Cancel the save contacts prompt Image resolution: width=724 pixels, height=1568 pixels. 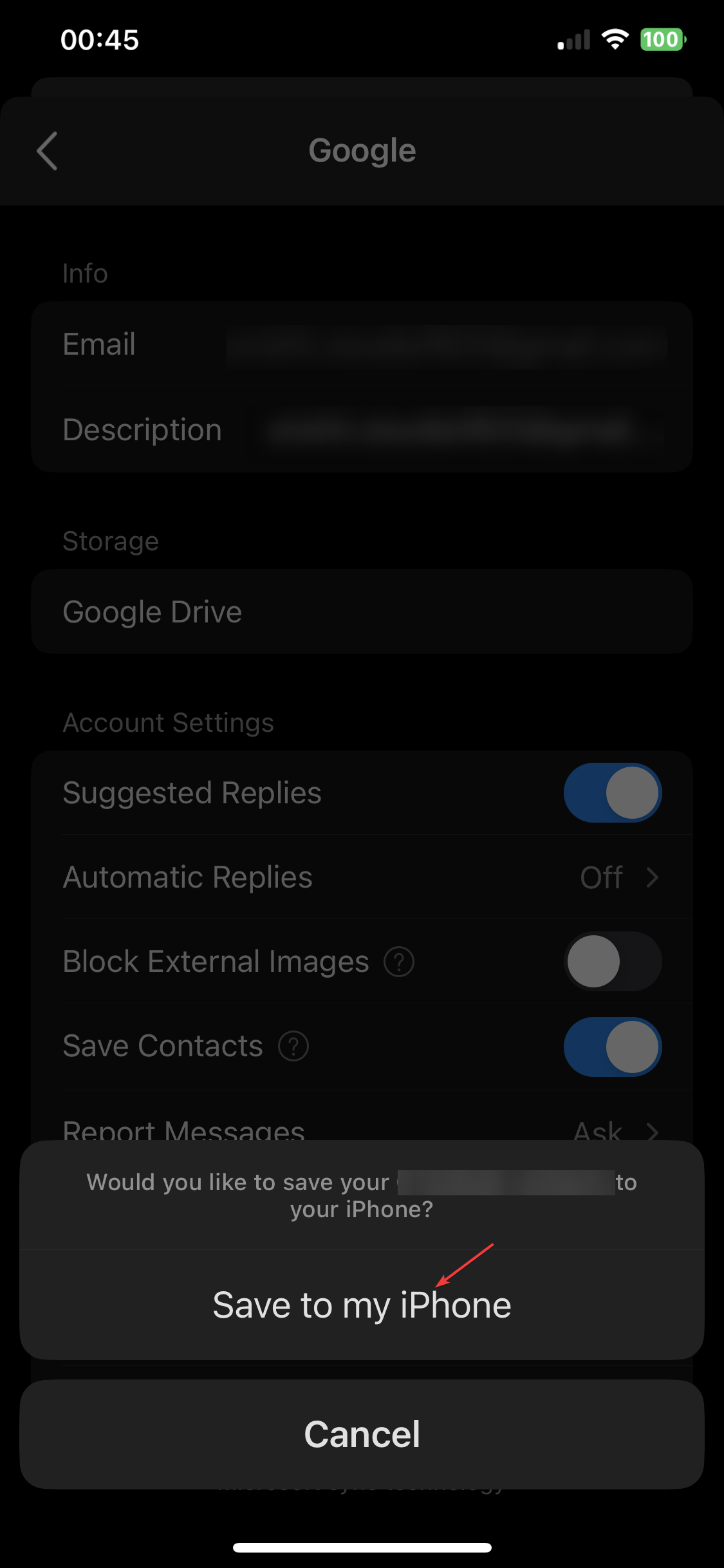(x=362, y=1434)
